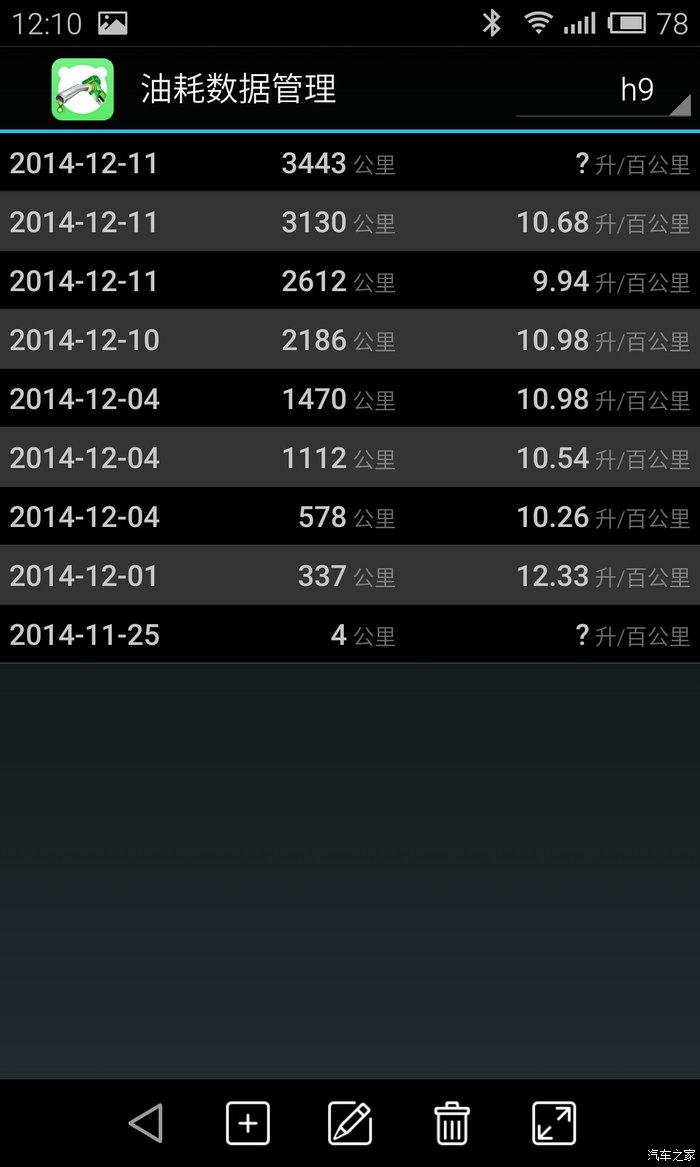The width and height of the screenshot is (700, 1167).
Task: Tap the delete trash can icon
Action: 452,1123
